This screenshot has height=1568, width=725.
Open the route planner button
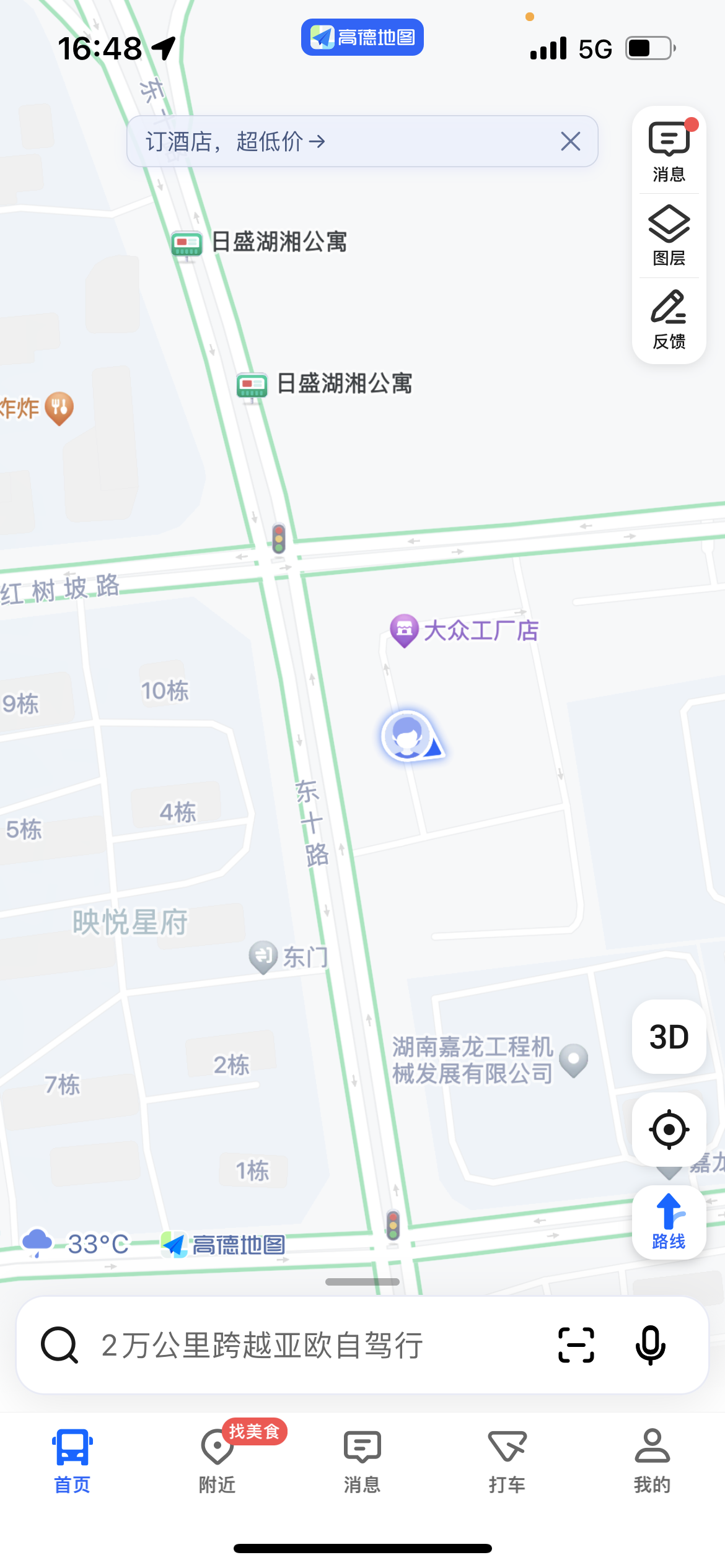pyautogui.click(x=669, y=1222)
